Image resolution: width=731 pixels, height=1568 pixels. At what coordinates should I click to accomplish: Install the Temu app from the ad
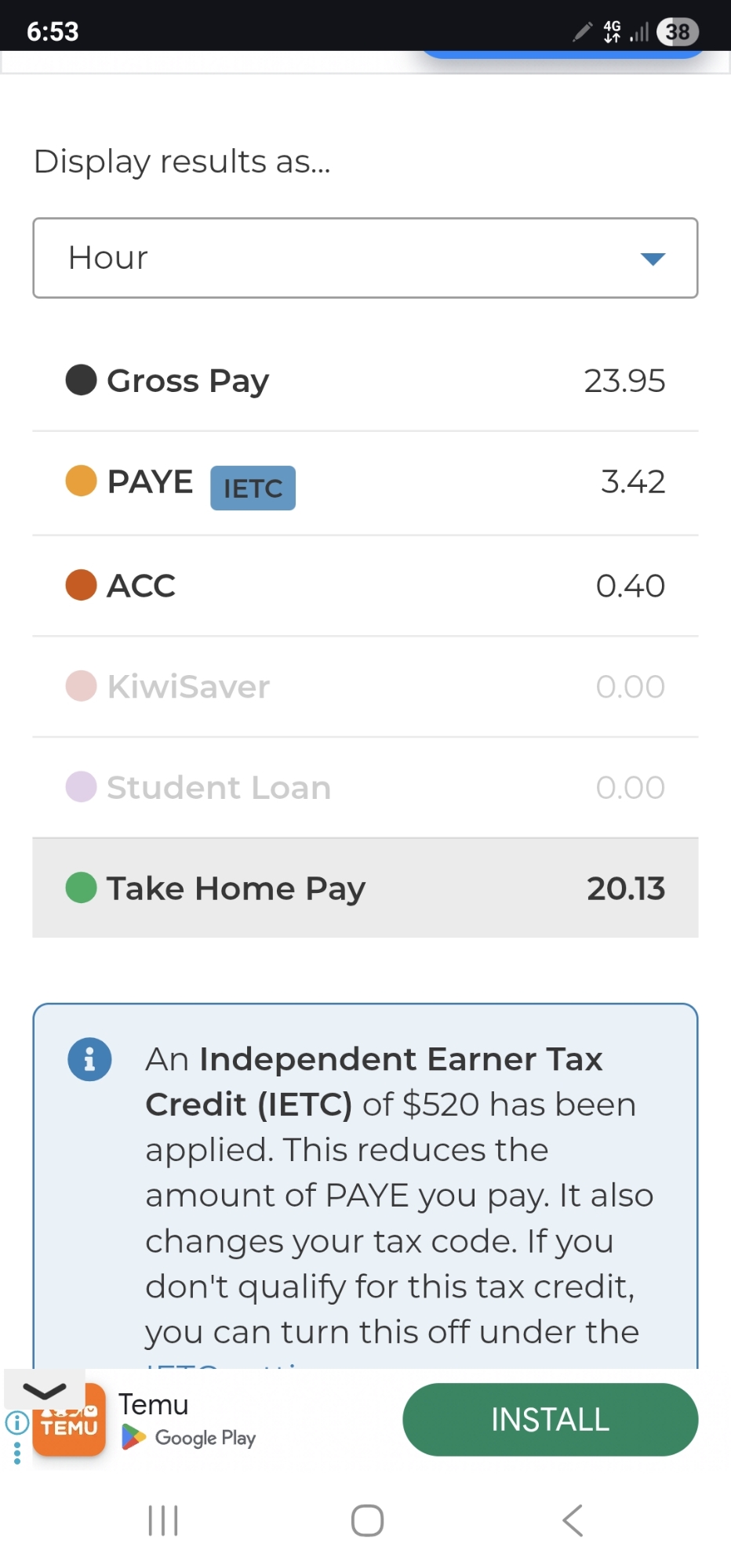tap(550, 1419)
